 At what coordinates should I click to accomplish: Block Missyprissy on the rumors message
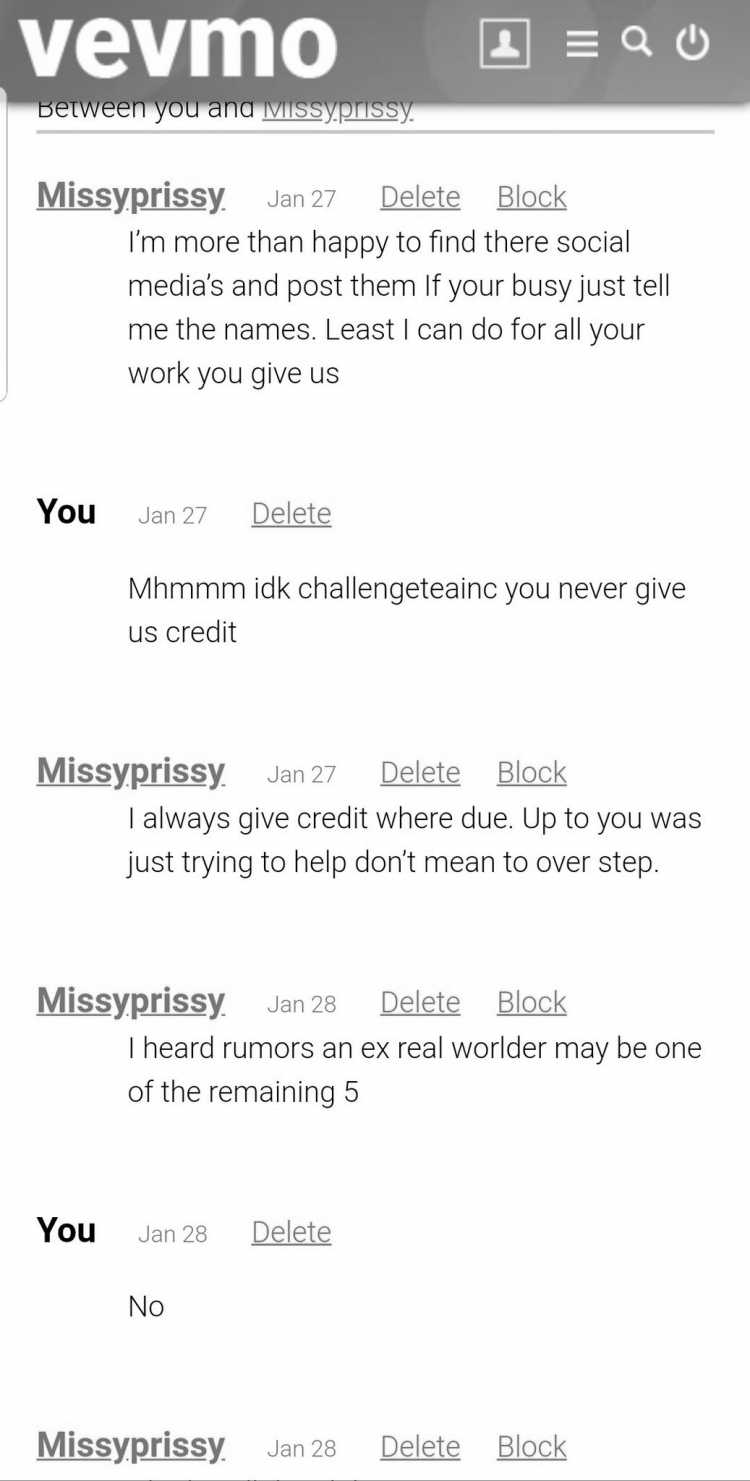point(532,1002)
